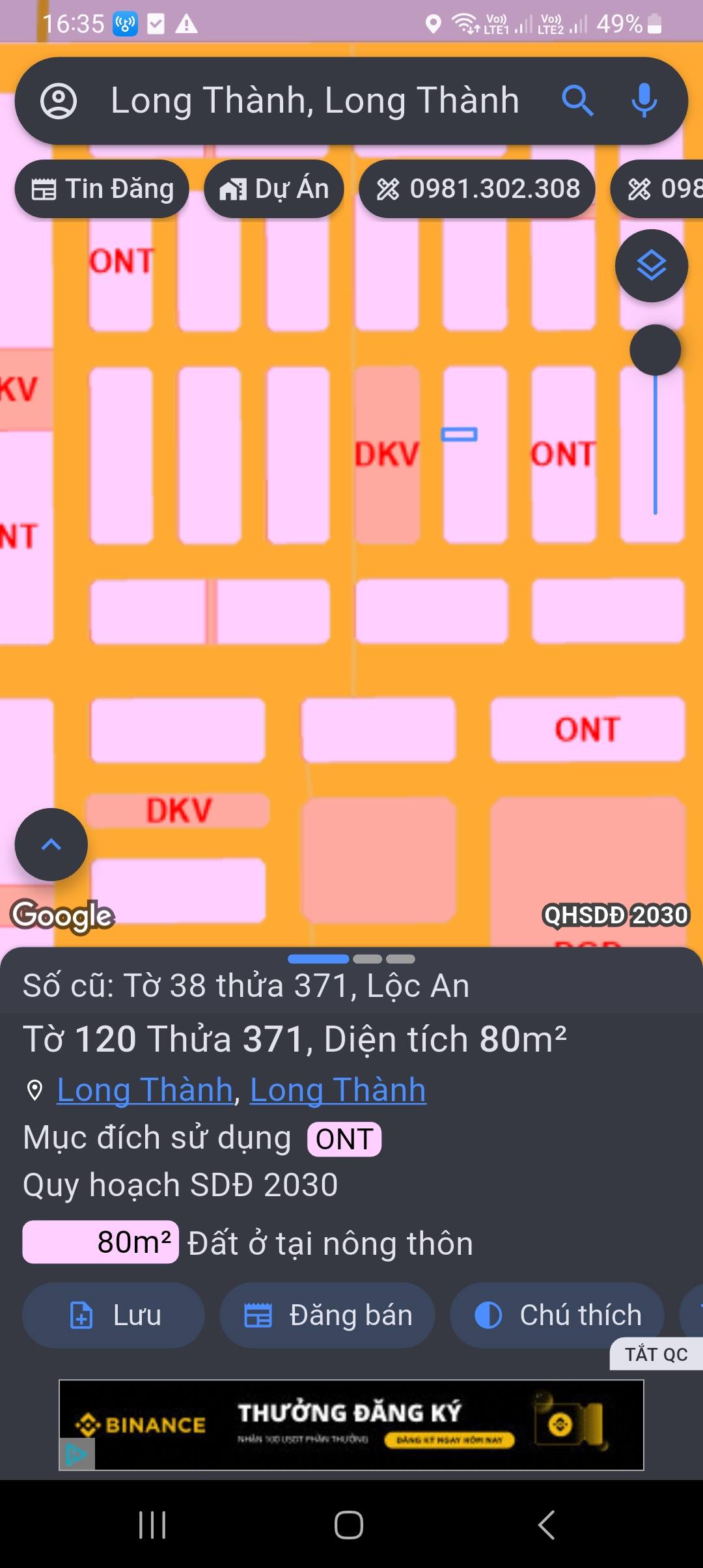Go back using the system back button

[x=545, y=1525]
